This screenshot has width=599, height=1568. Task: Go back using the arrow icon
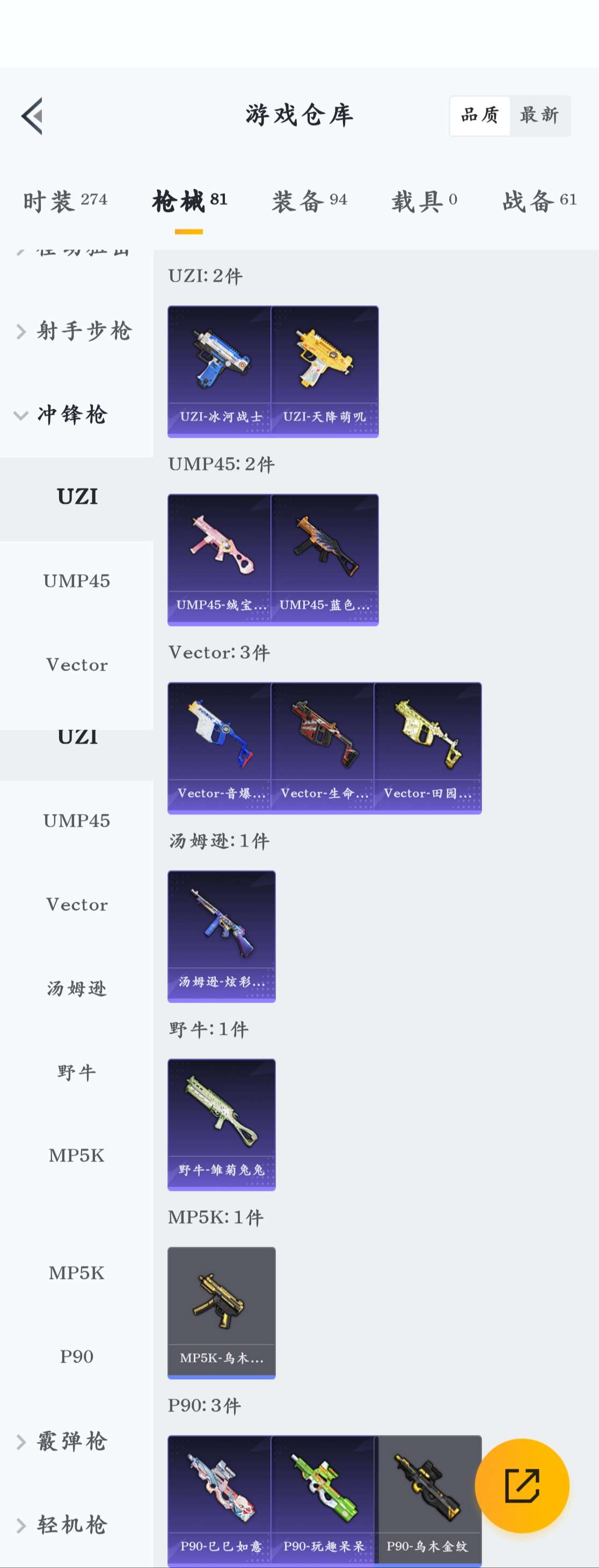click(x=32, y=116)
